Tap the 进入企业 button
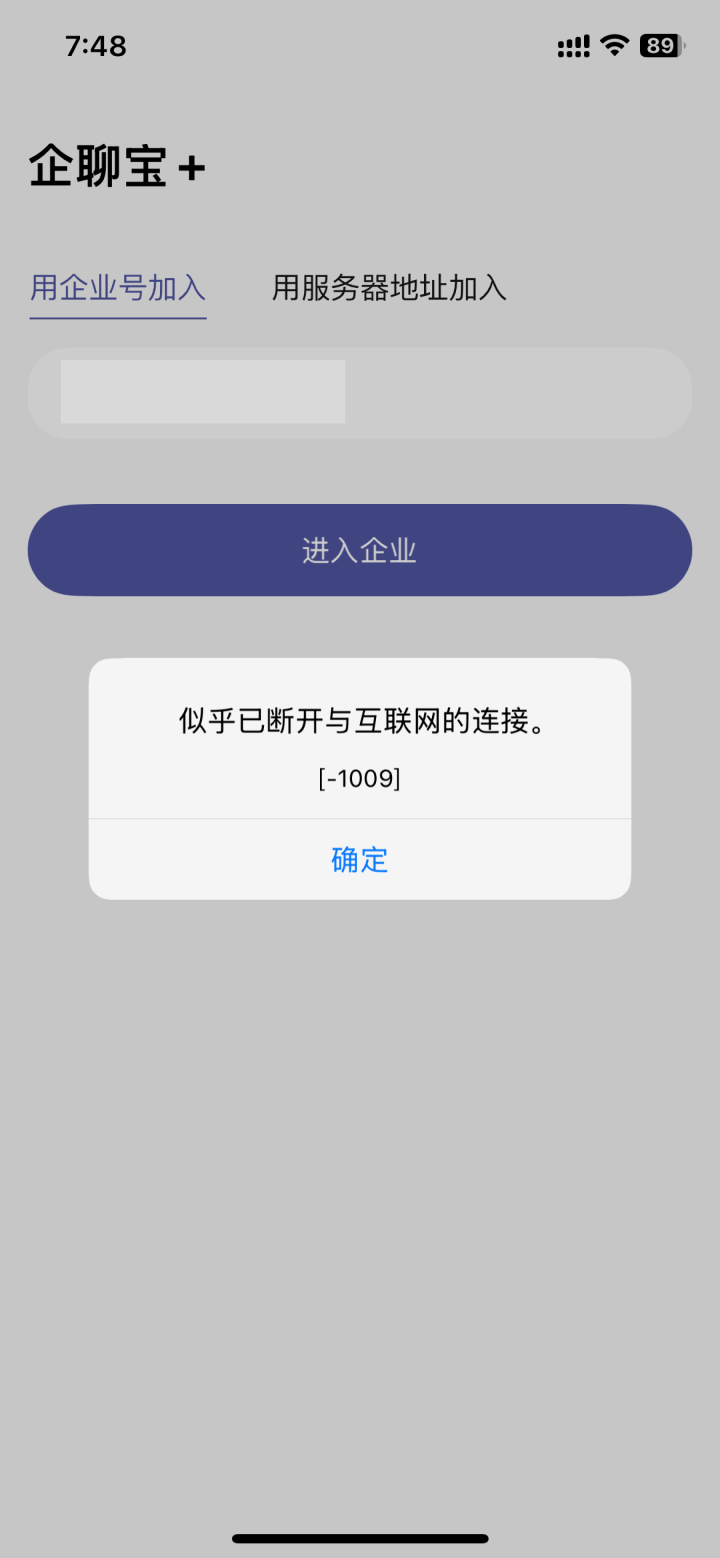This screenshot has width=720, height=1558. (x=359, y=550)
